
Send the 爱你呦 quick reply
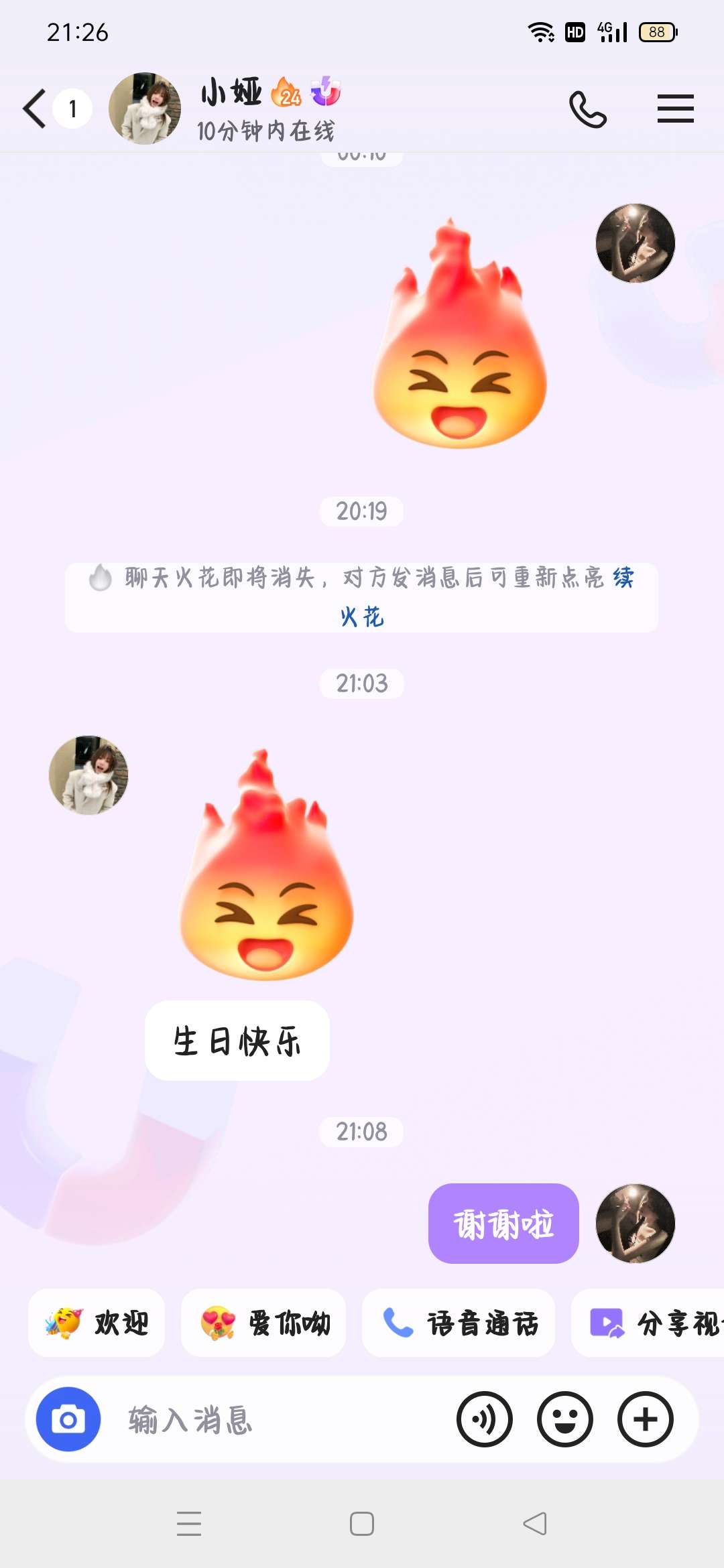click(x=263, y=1323)
